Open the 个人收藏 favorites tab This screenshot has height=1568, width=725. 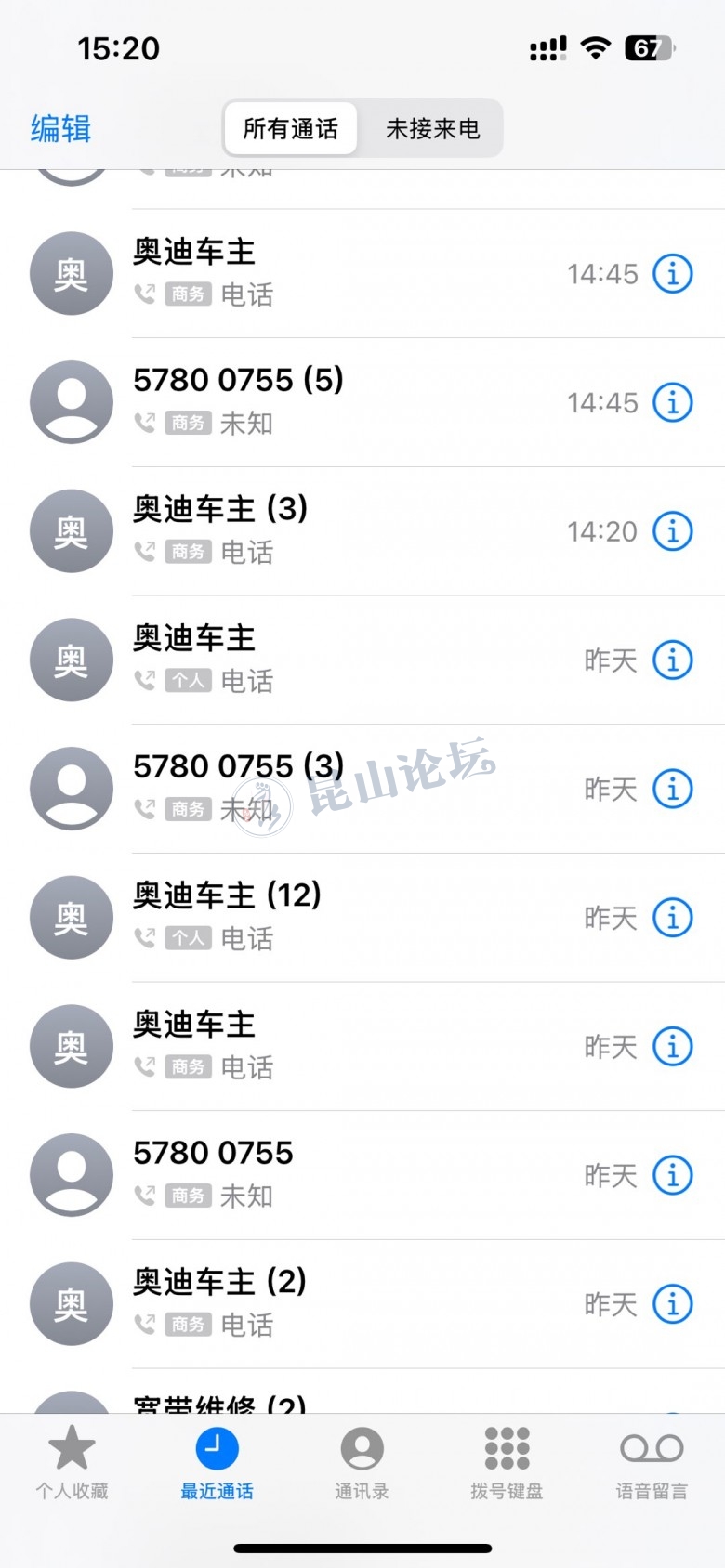[72, 1463]
